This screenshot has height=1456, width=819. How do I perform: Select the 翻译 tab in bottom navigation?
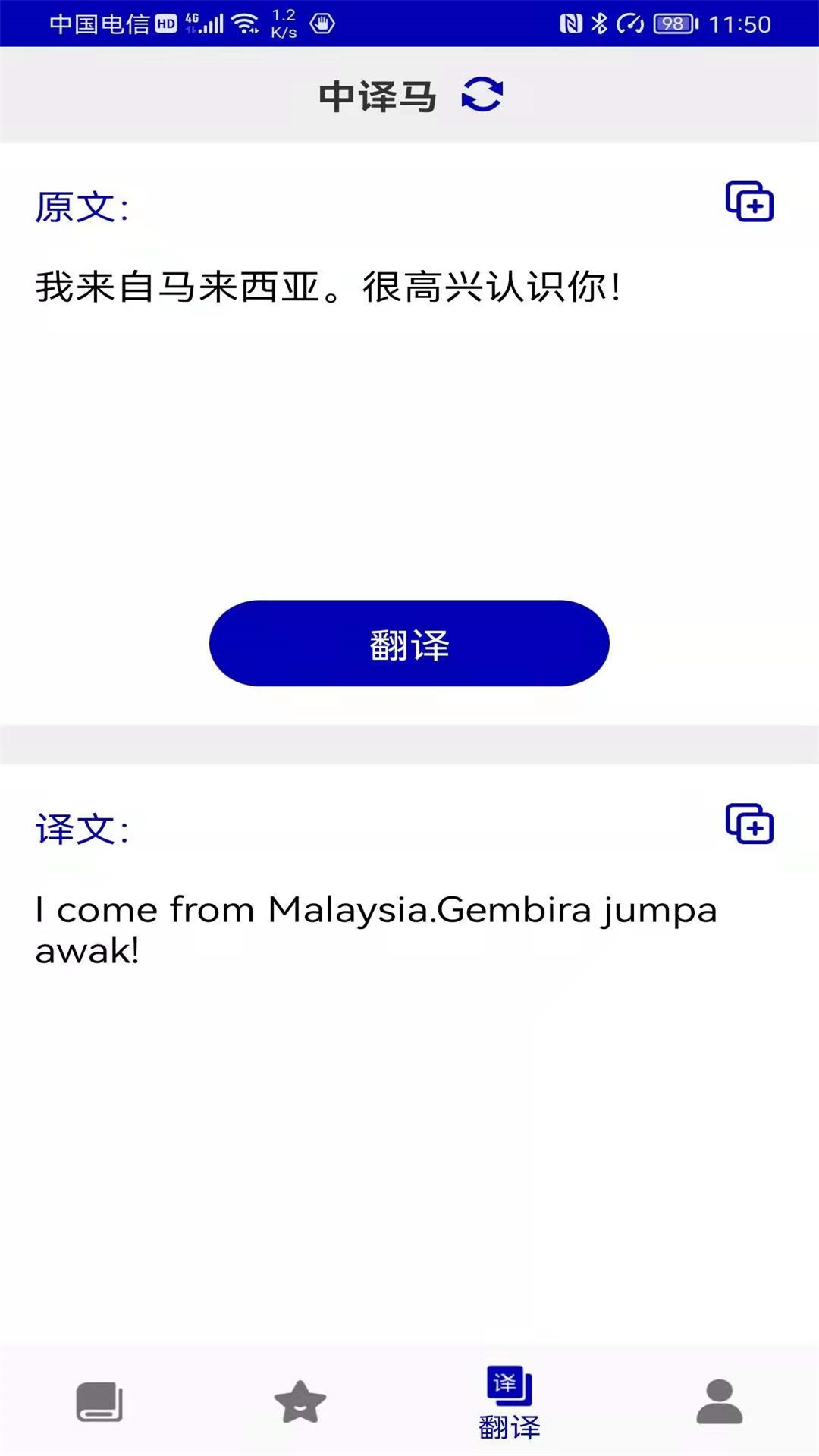point(510,1402)
